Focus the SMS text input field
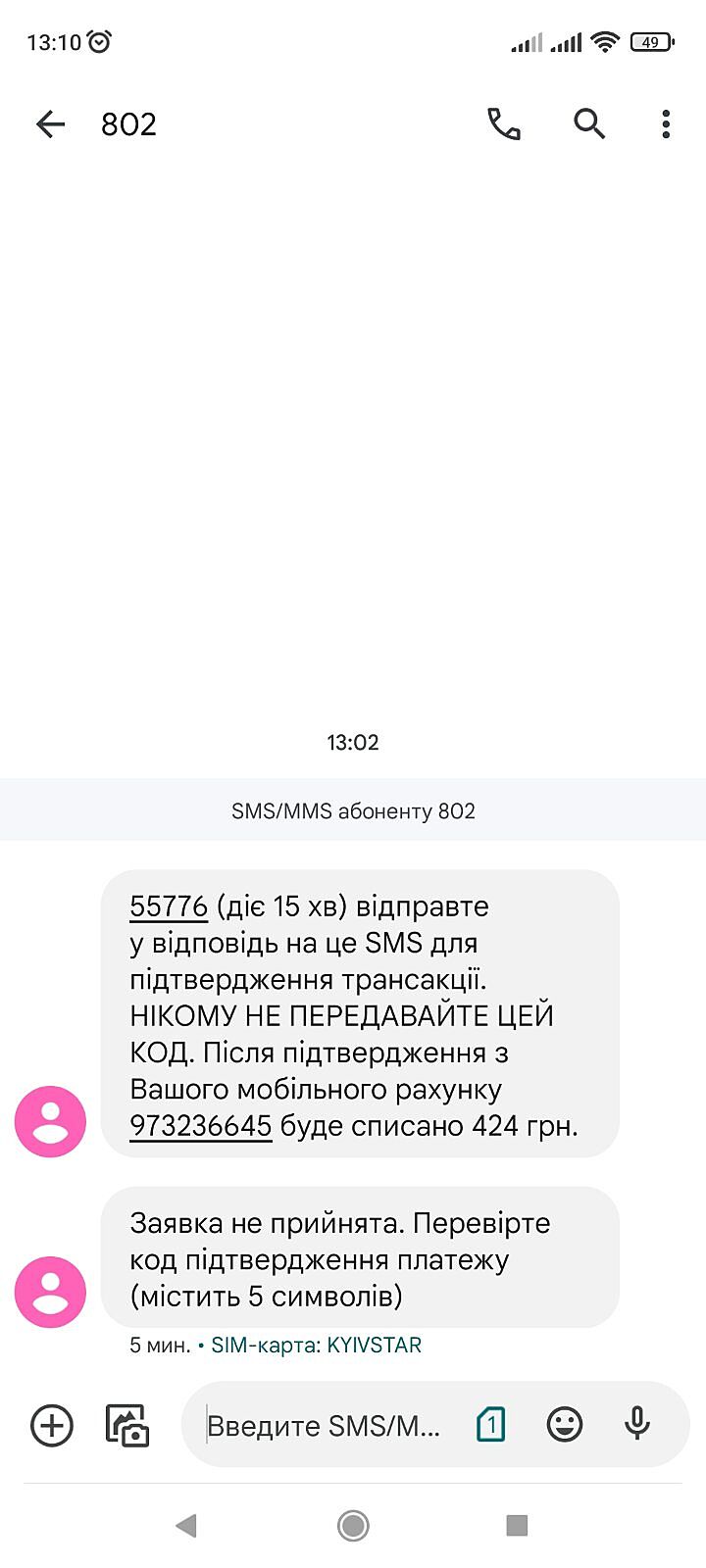Screen dimensions: 706x1568 (x=324, y=1425)
